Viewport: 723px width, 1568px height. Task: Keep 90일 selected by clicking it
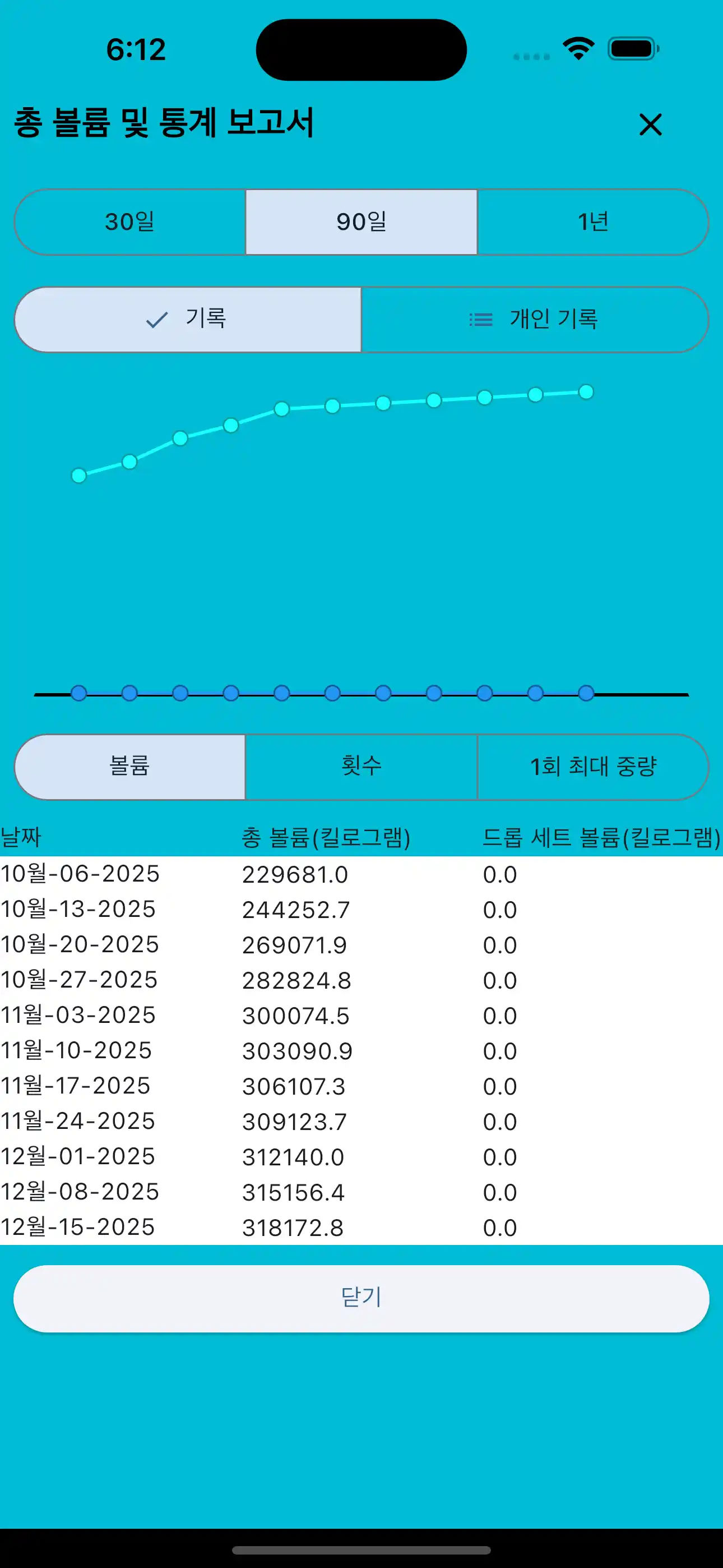(361, 222)
